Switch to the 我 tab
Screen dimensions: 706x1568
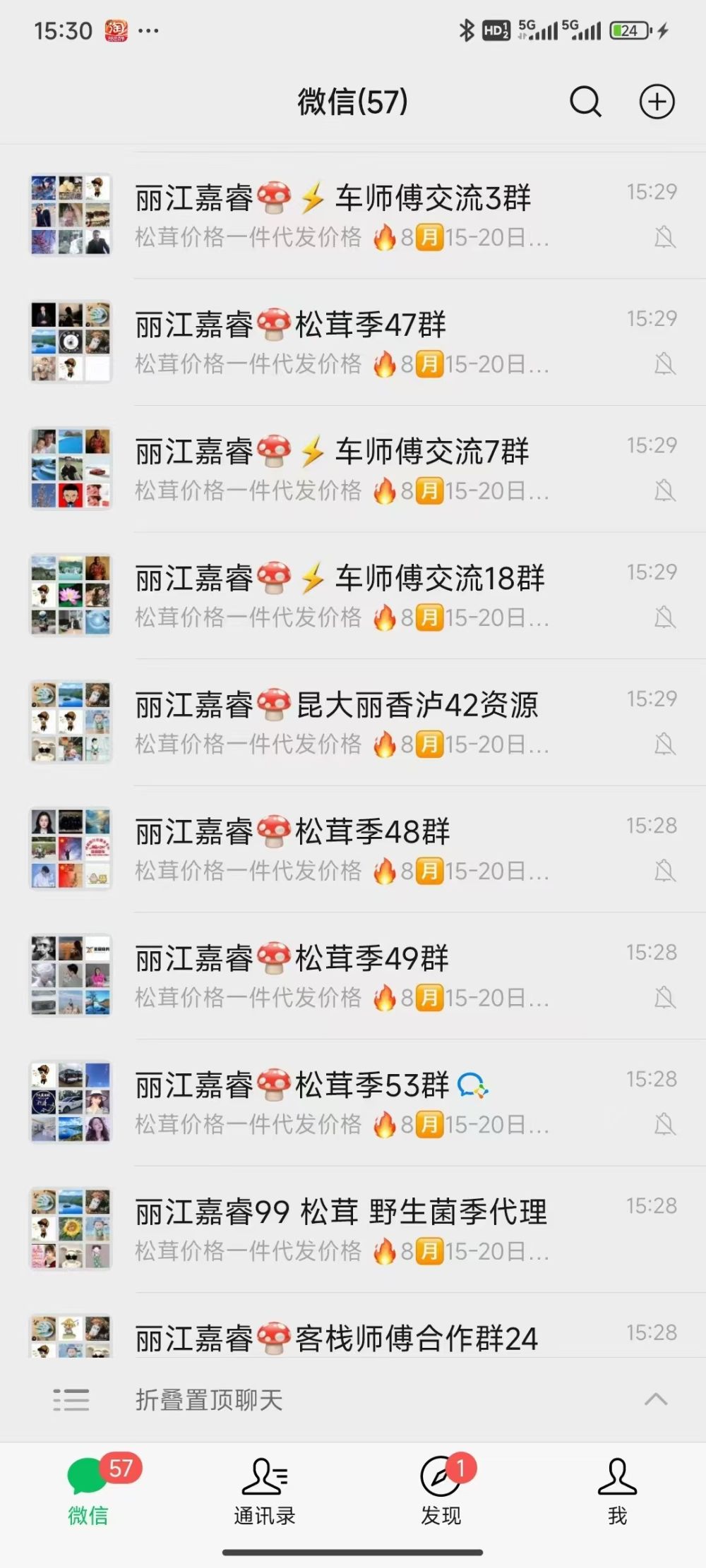(x=618, y=1489)
